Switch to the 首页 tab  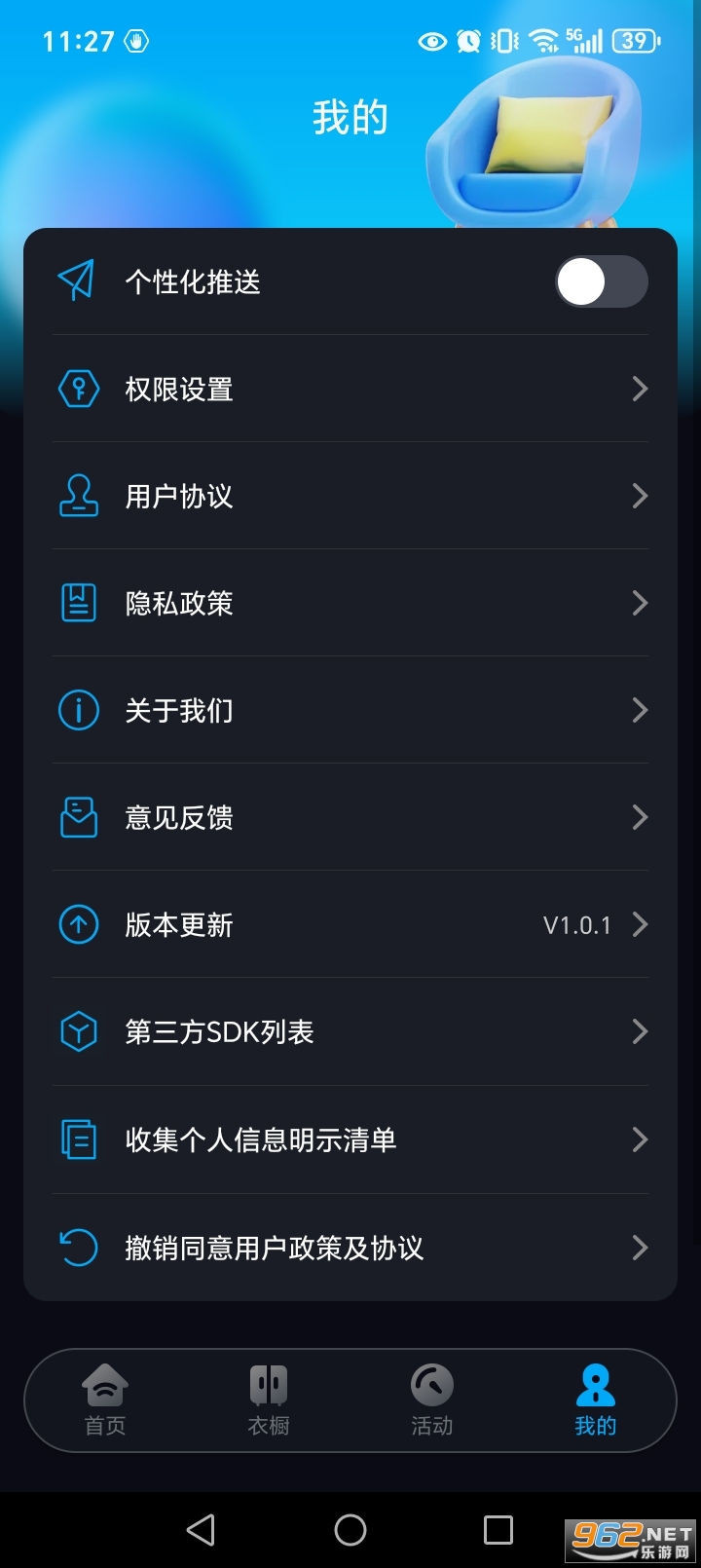(x=104, y=1400)
